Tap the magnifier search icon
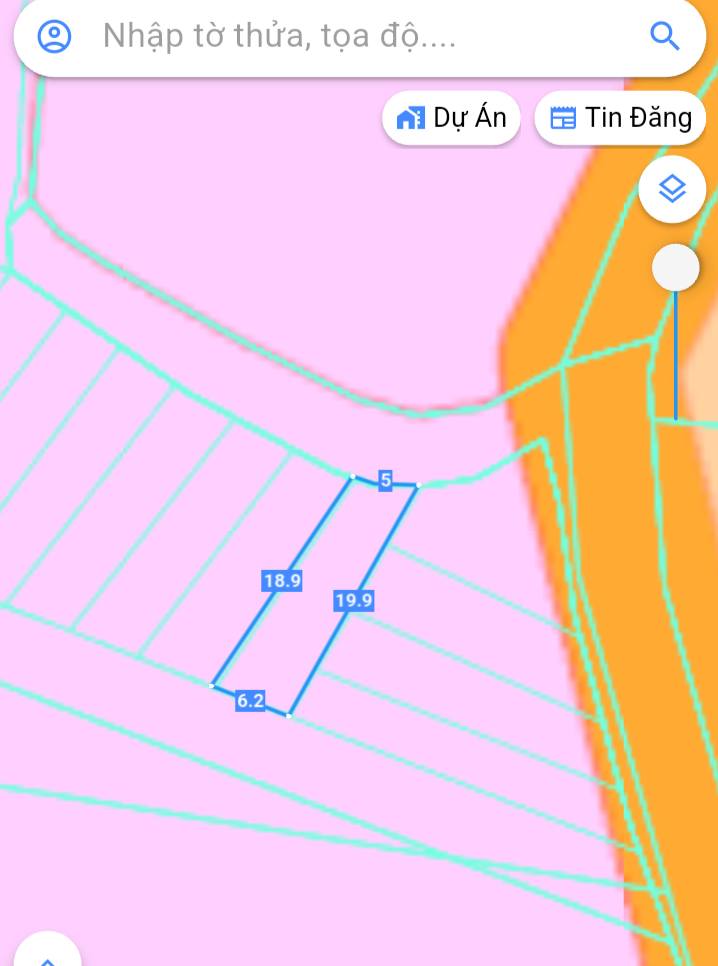 [665, 37]
